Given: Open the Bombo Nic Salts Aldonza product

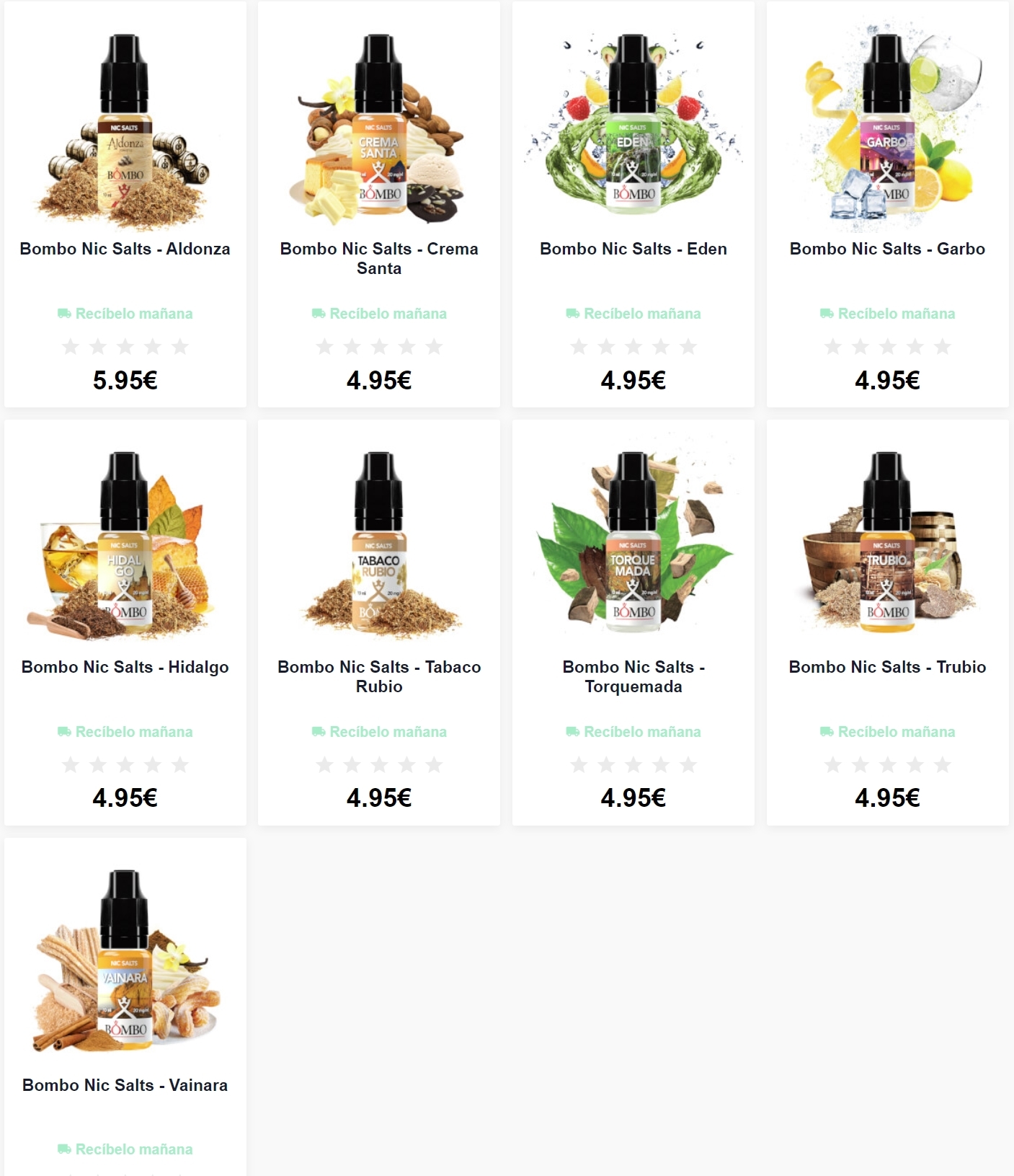Looking at the screenshot, I should [x=125, y=249].
